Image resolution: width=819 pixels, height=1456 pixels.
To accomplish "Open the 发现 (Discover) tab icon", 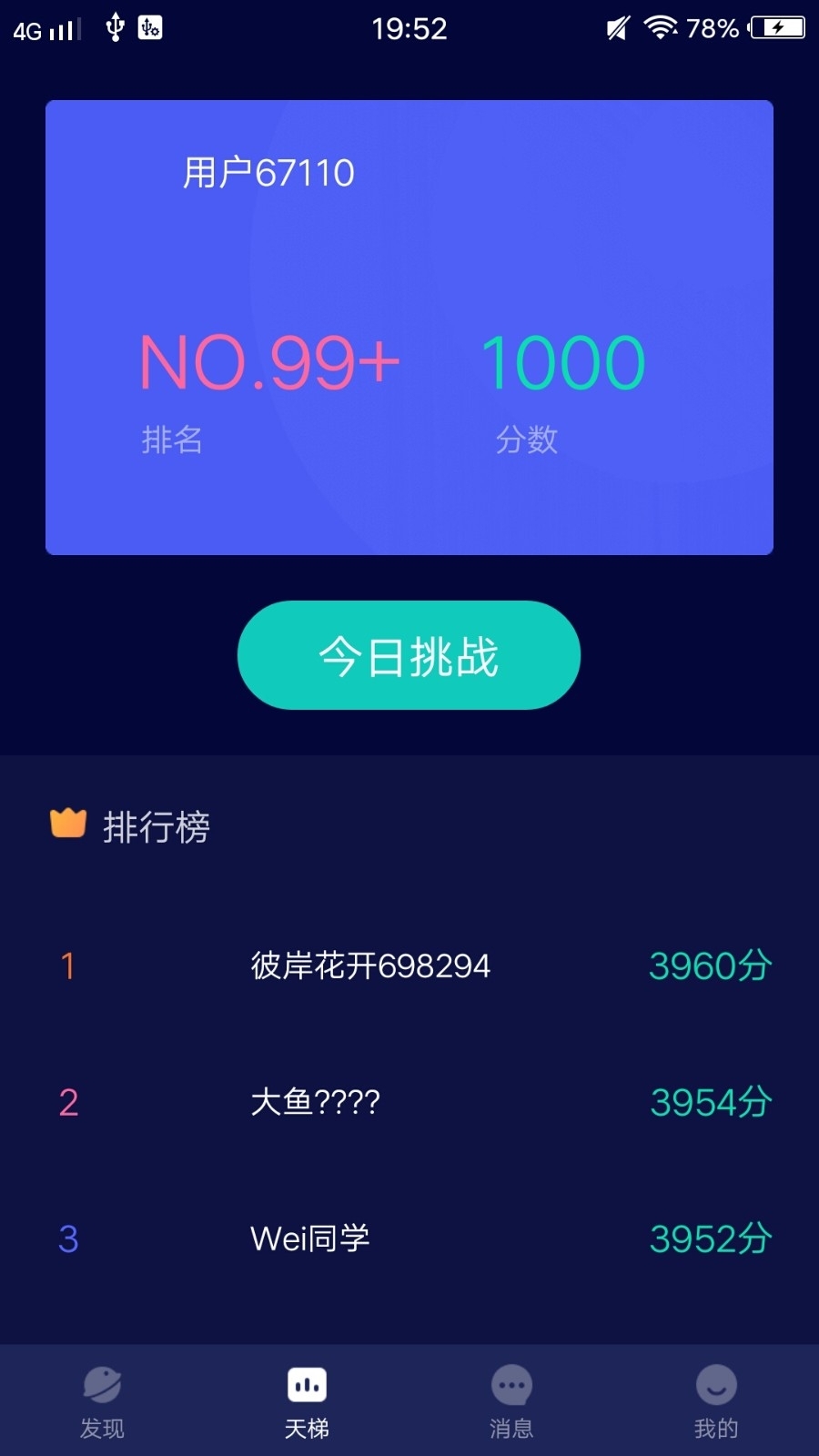I will [100, 1385].
